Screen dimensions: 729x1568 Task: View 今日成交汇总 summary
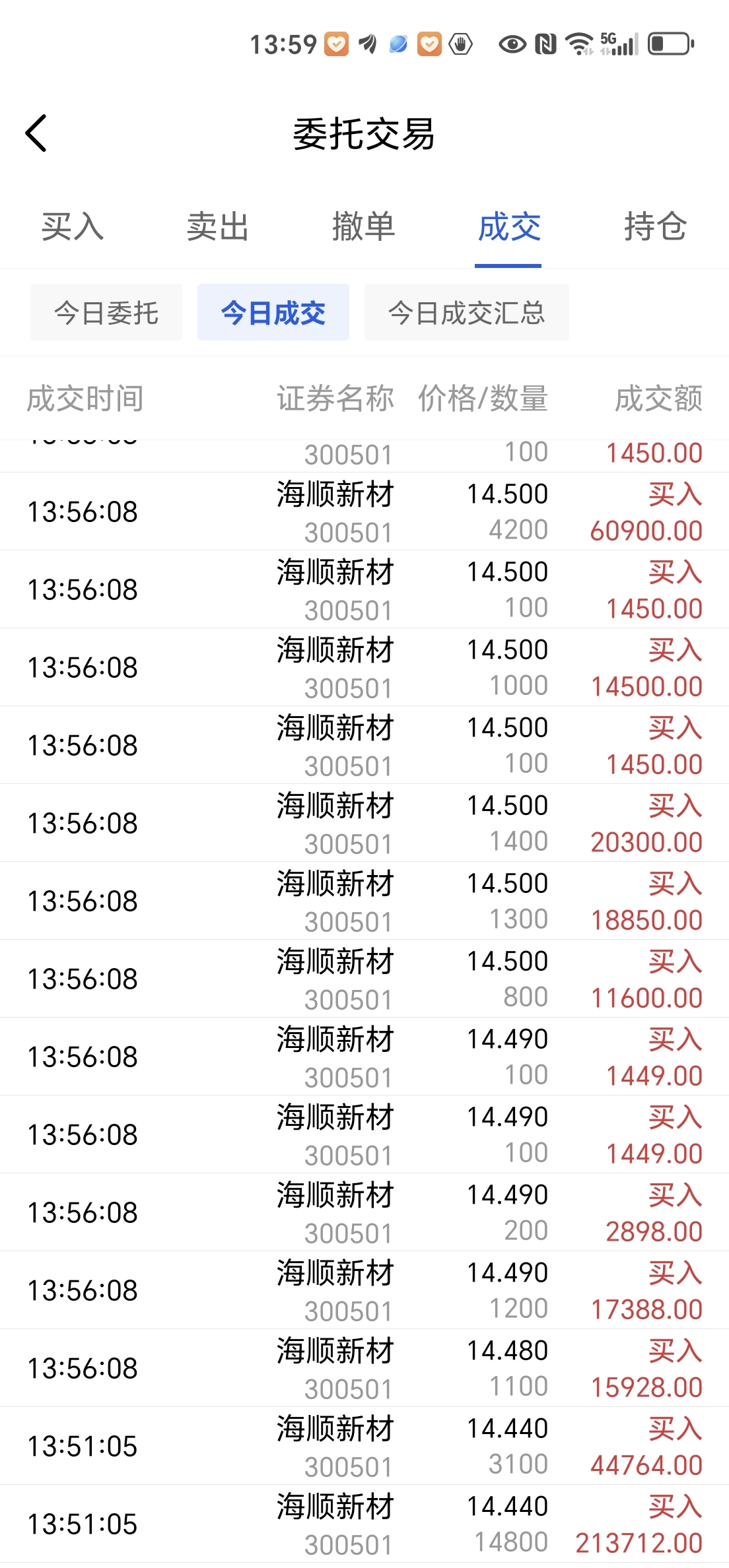tap(467, 312)
